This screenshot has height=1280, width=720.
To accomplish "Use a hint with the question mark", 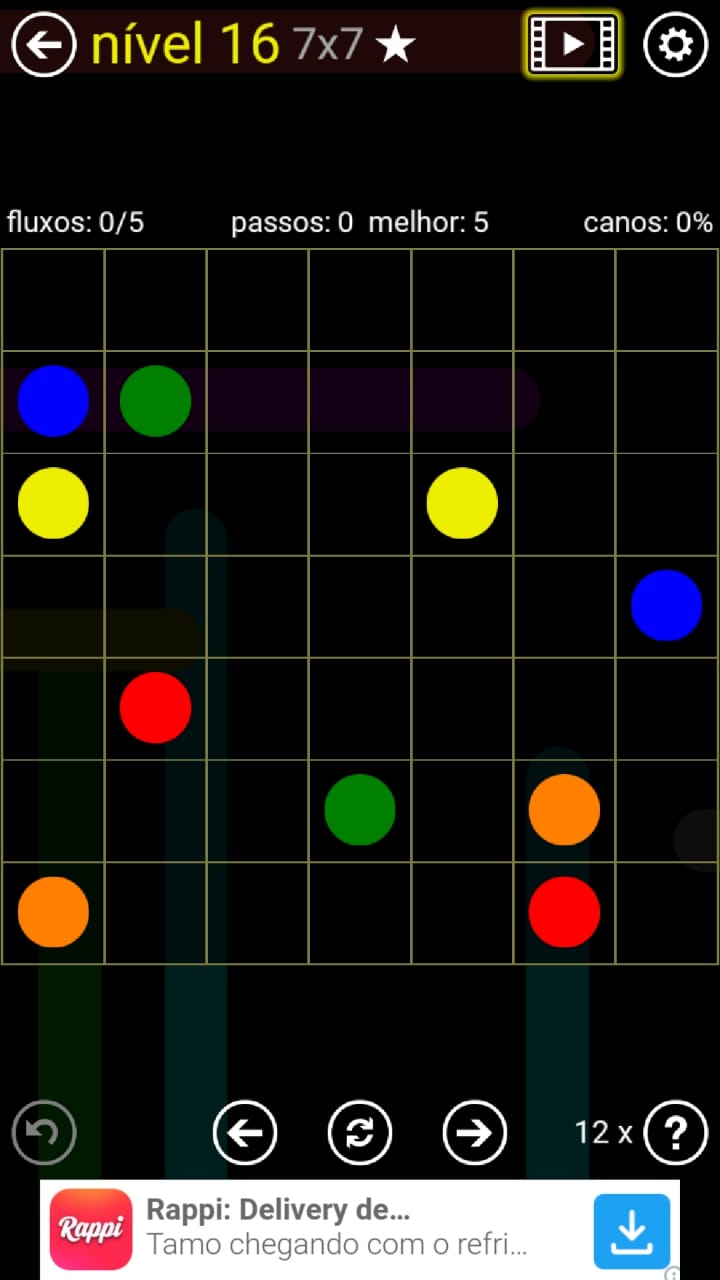I will coord(676,1132).
